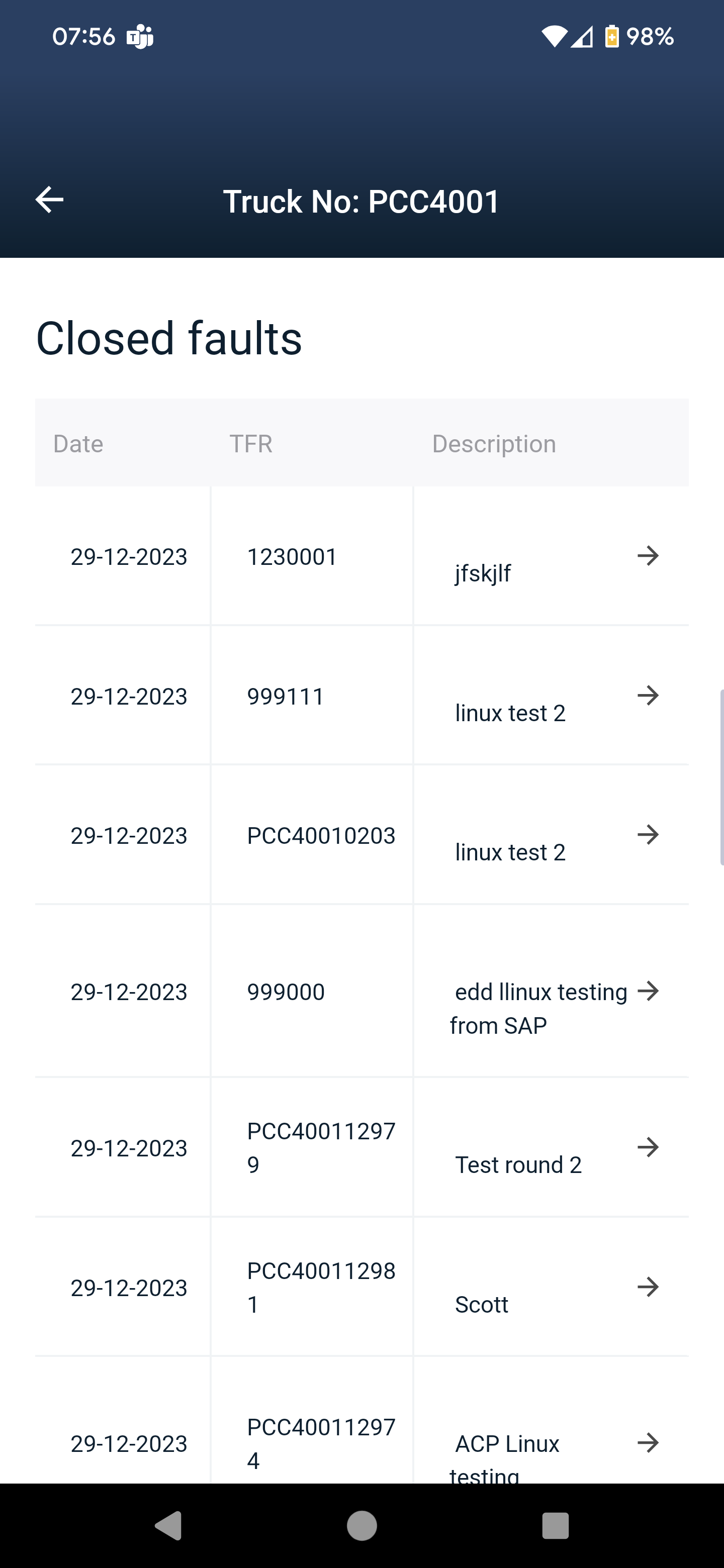This screenshot has width=724, height=1568.
Task: Select the row with TFR 1230001
Action: coord(291,556)
